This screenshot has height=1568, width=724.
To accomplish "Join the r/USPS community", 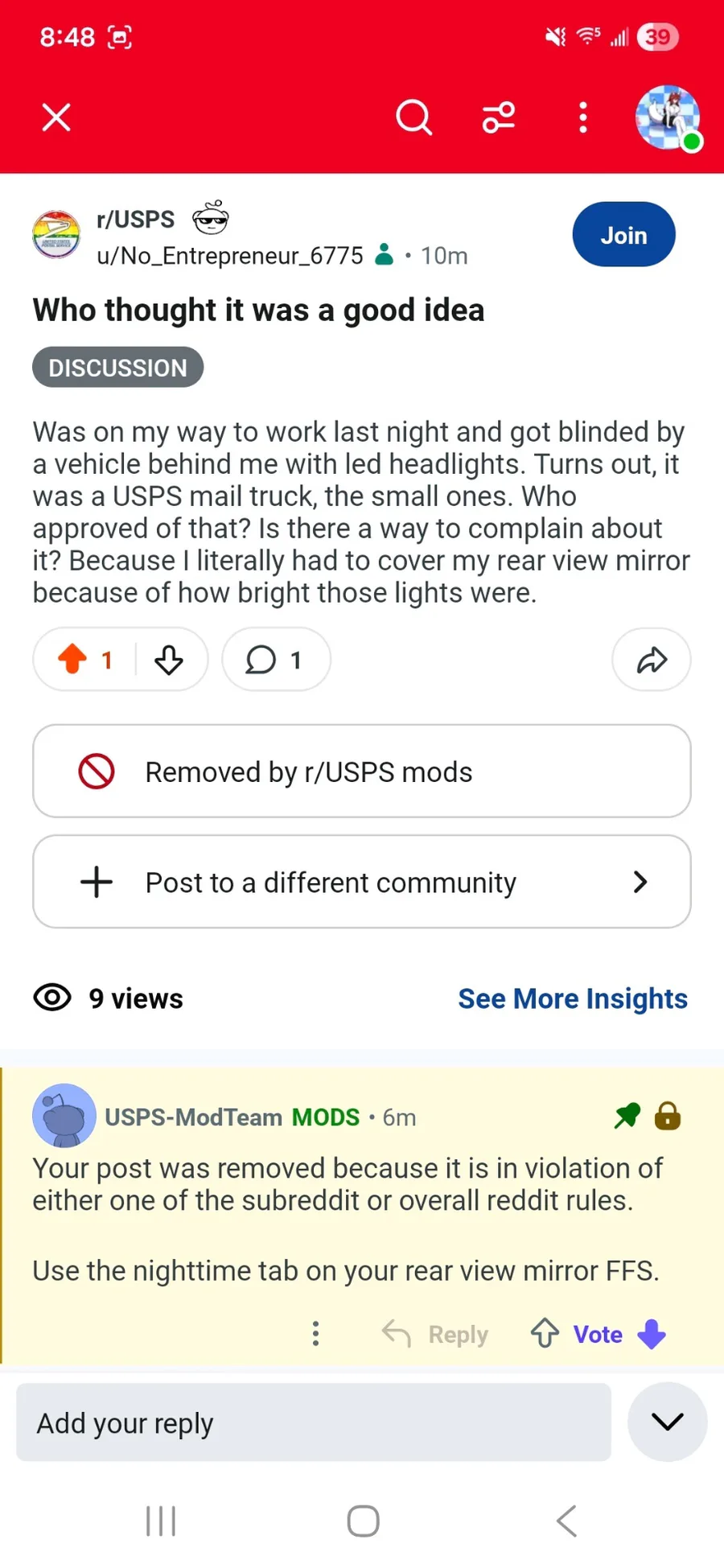I will (623, 235).
